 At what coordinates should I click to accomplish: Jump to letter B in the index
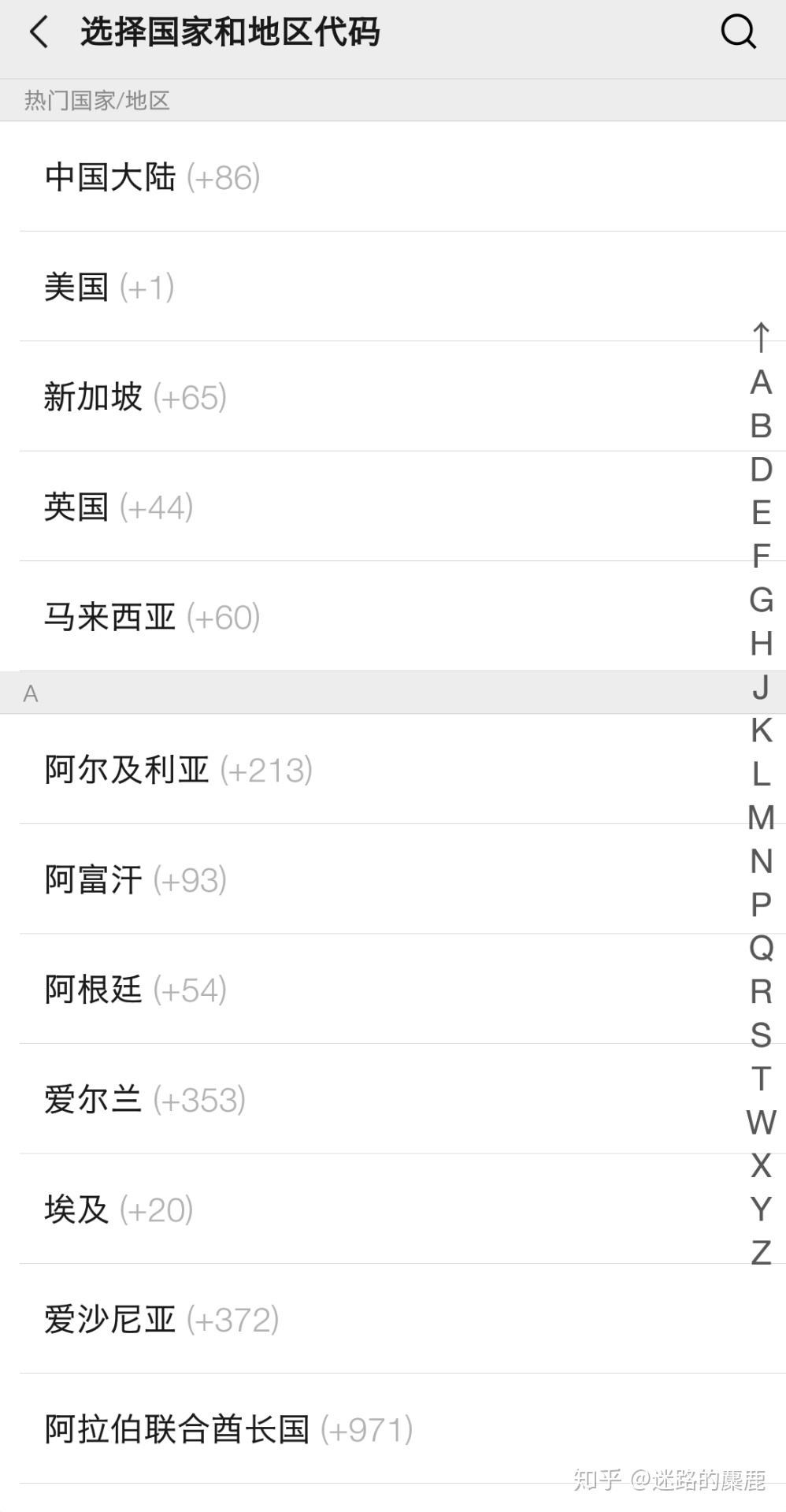[761, 426]
